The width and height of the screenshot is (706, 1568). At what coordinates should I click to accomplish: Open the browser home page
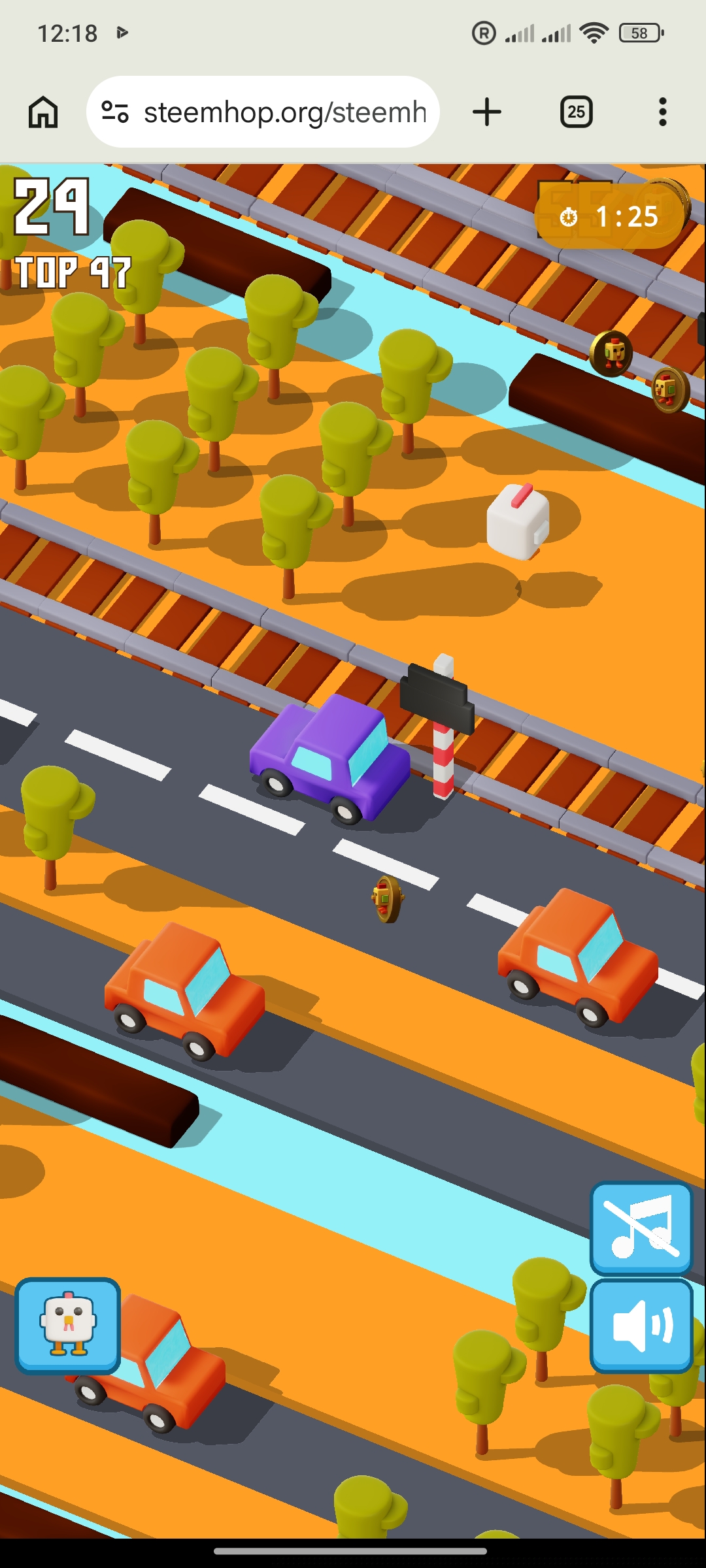tap(43, 112)
